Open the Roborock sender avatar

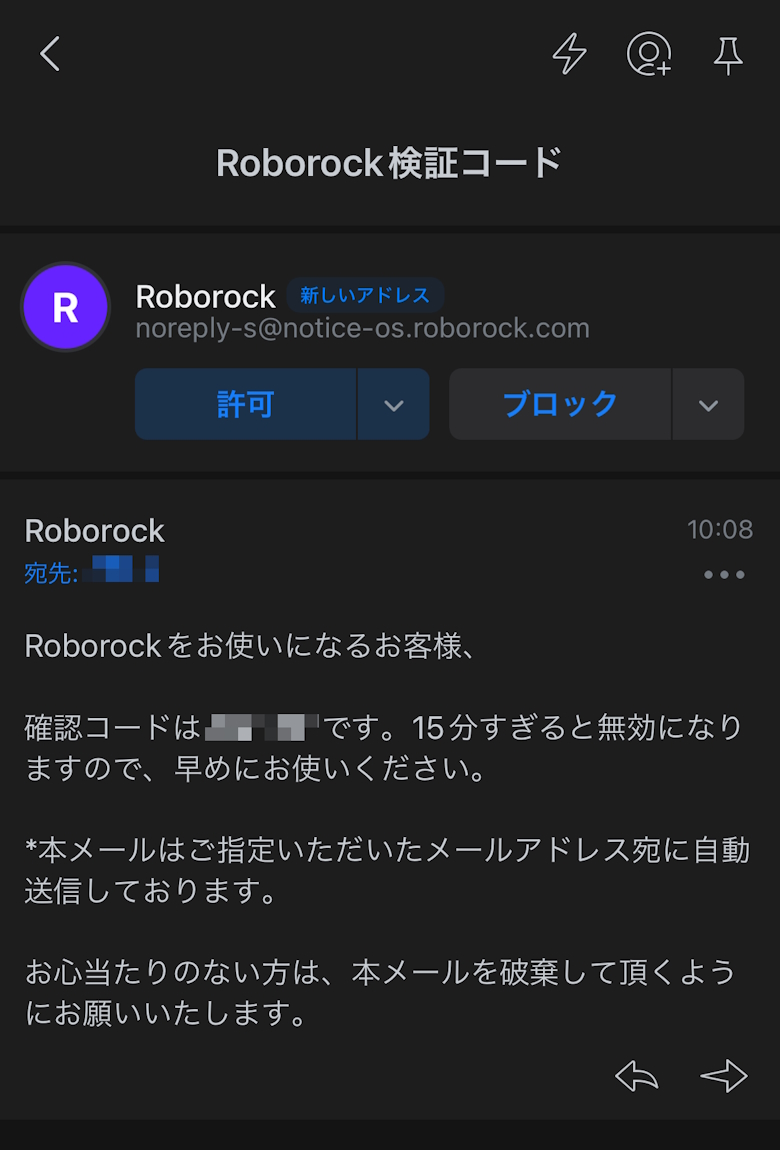click(66, 307)
